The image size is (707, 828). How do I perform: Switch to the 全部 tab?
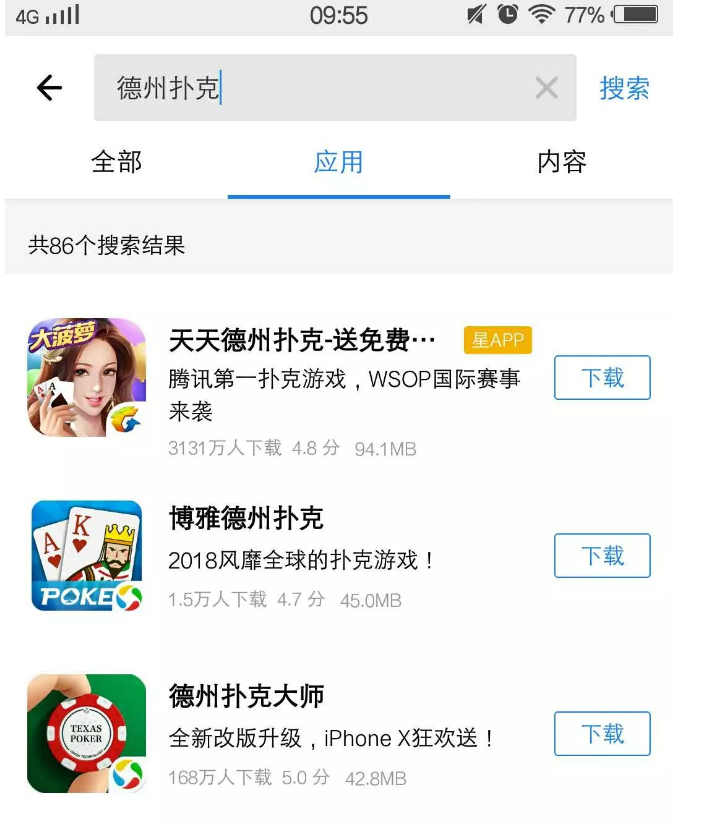(x=117, y=162)
